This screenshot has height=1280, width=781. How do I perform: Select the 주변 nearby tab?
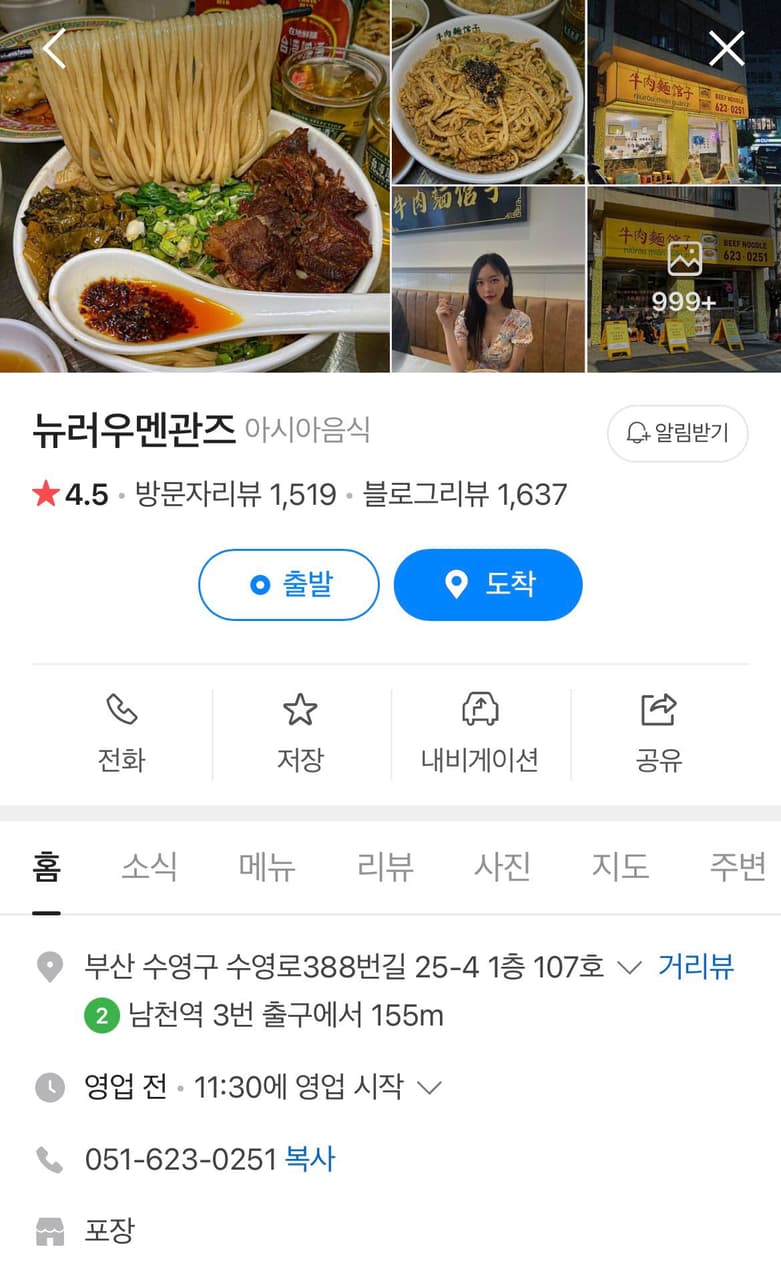737,866
